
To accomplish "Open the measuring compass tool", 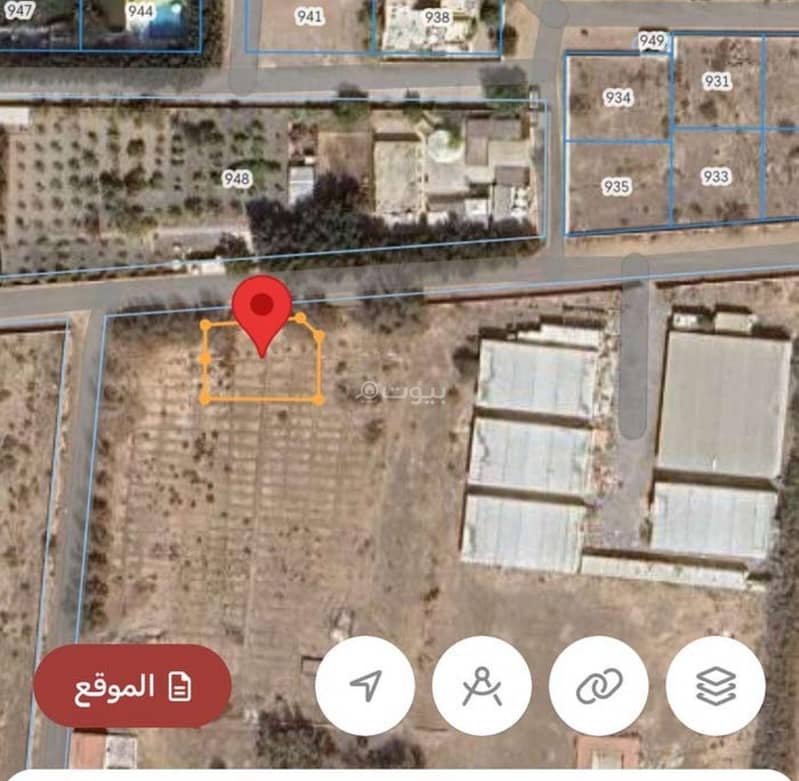I will coord(482,686).
